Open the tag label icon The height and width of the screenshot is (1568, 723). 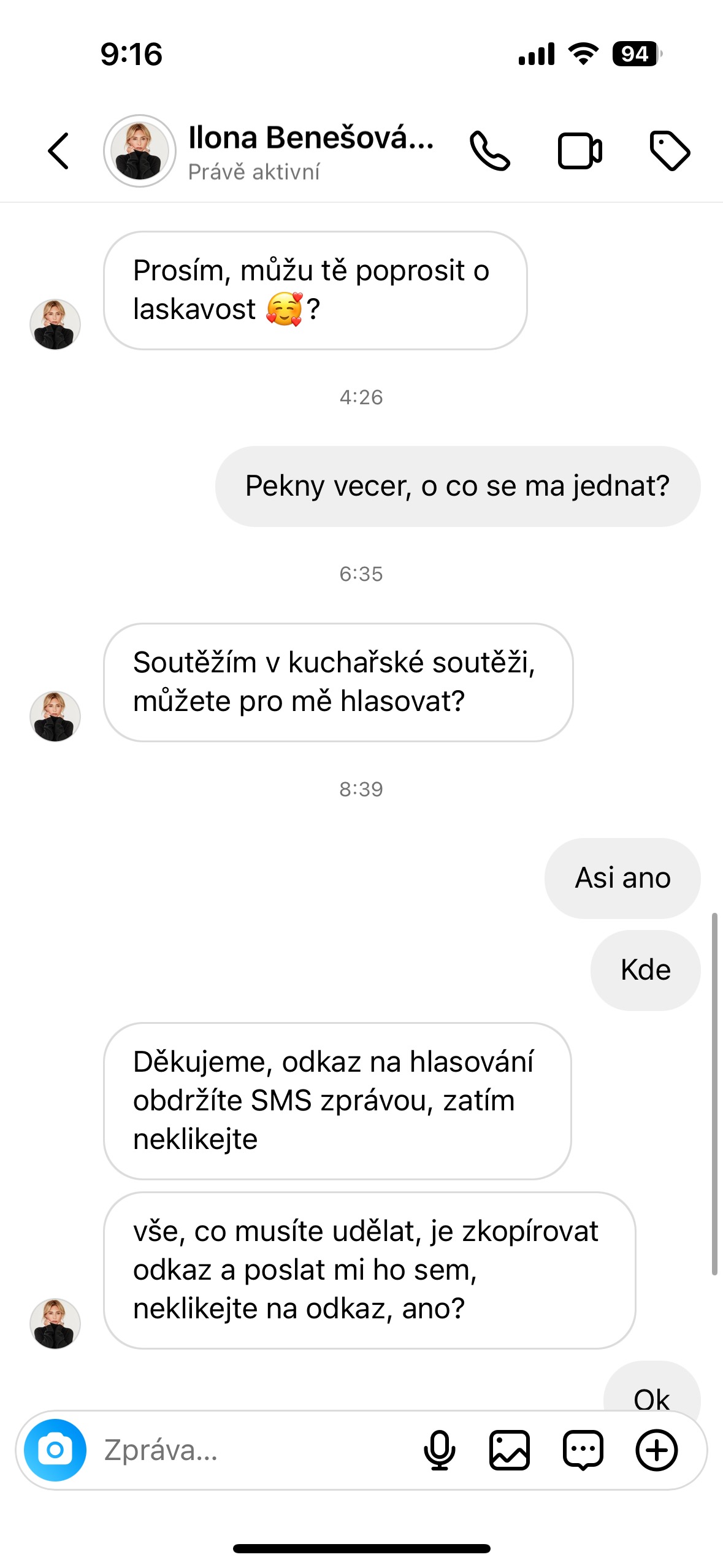pos(670,151)
